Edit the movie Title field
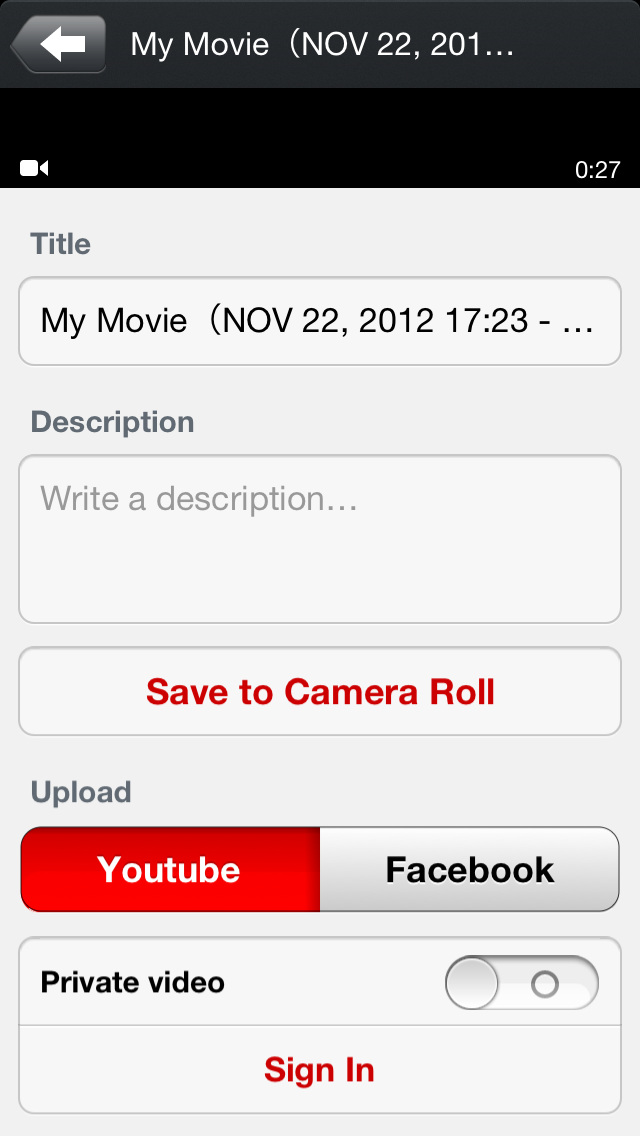 [x=320, y=321]
